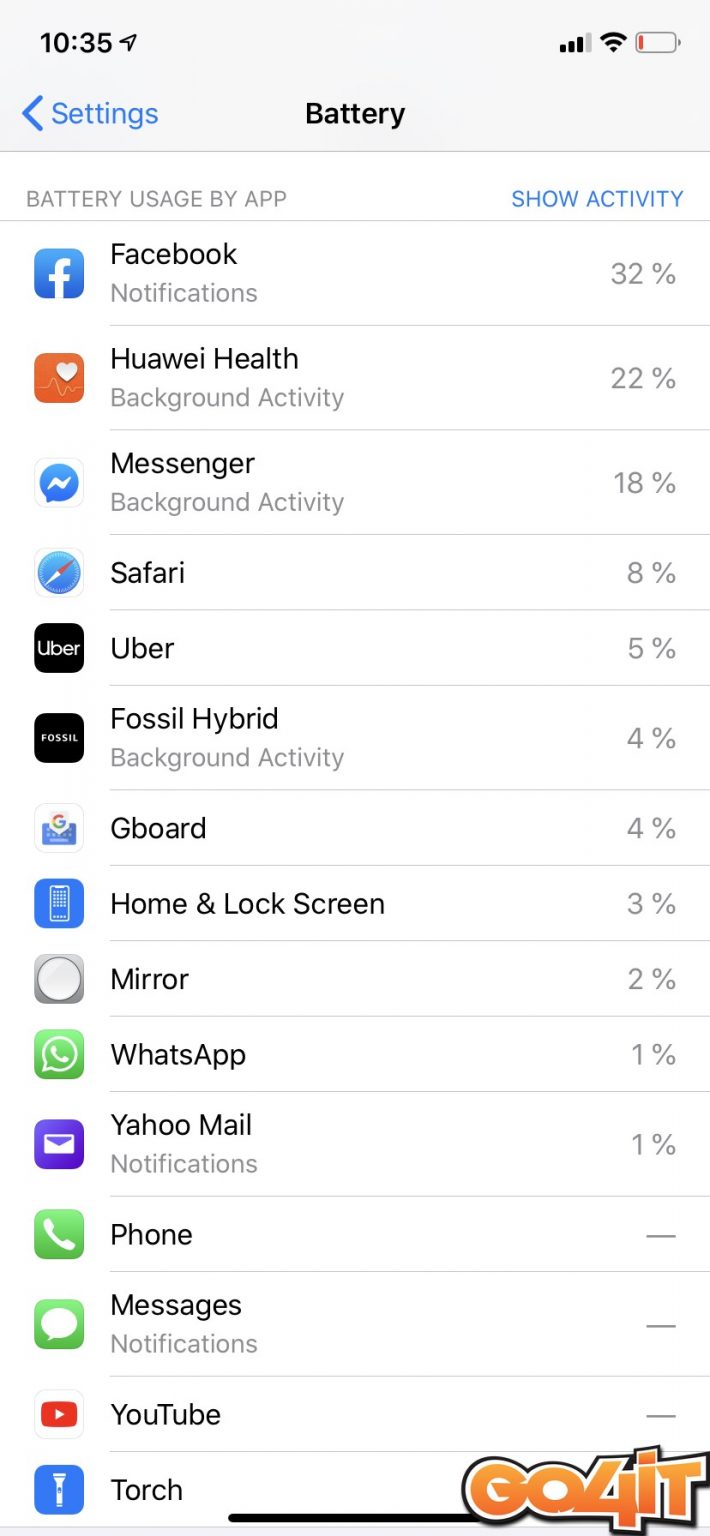Image resolution: width=710 pixels, height=1536 pixels.
Task: Go back to Settings
Action: [x=90, y=114]
